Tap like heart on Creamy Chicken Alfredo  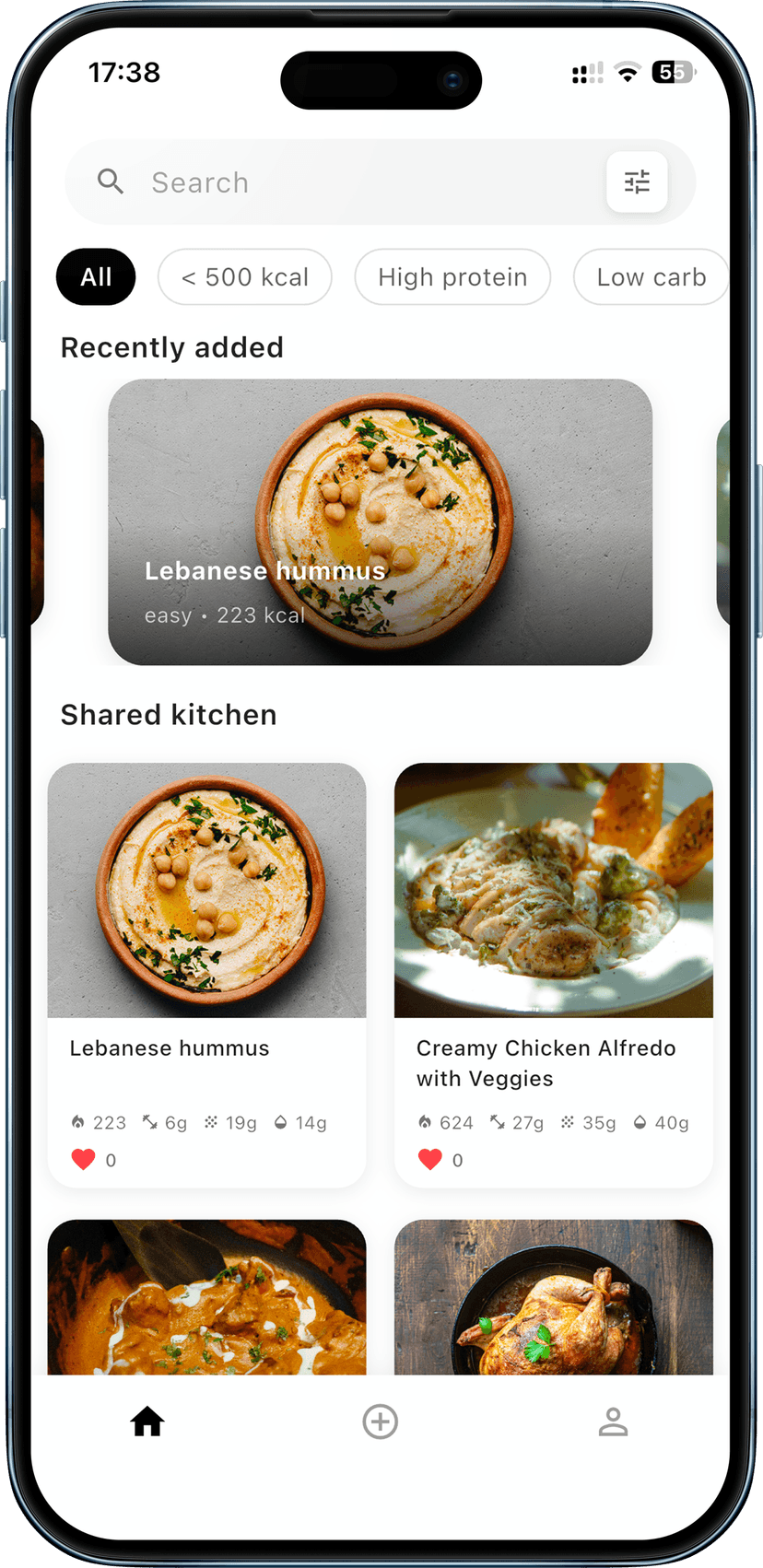[430, 1158]
